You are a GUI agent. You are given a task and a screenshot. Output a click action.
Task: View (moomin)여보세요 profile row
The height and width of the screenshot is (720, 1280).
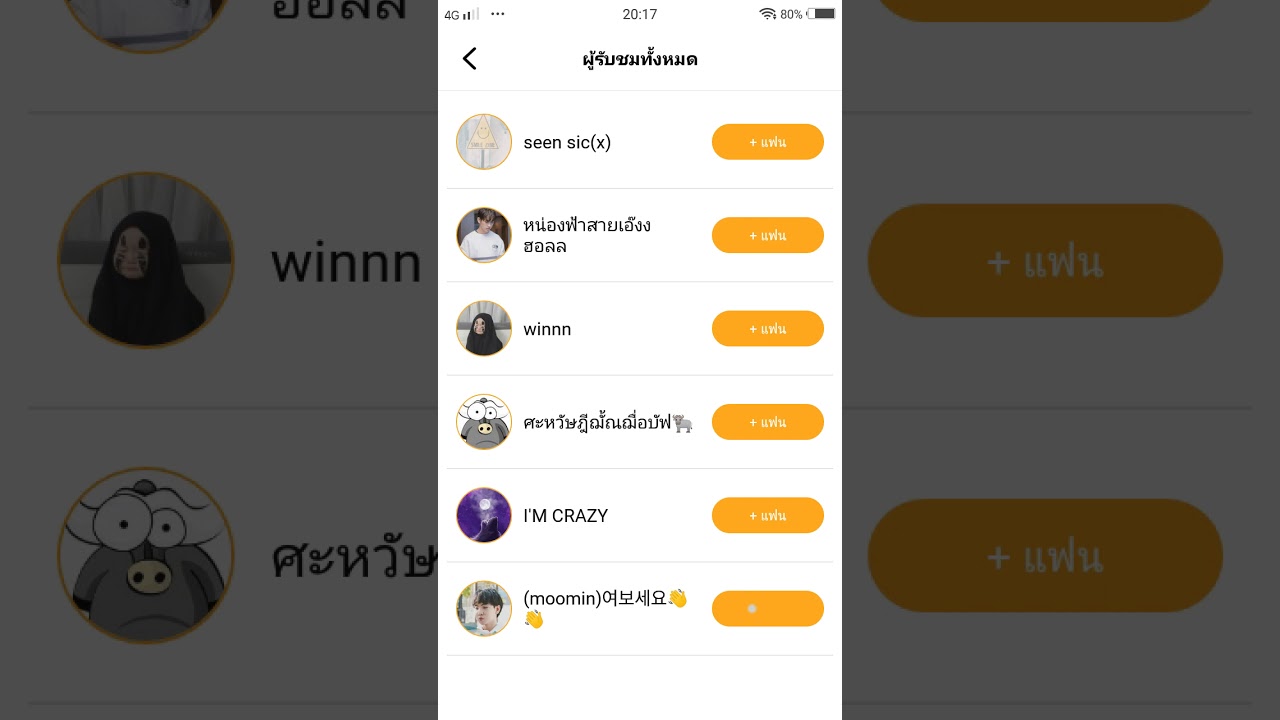600,608
